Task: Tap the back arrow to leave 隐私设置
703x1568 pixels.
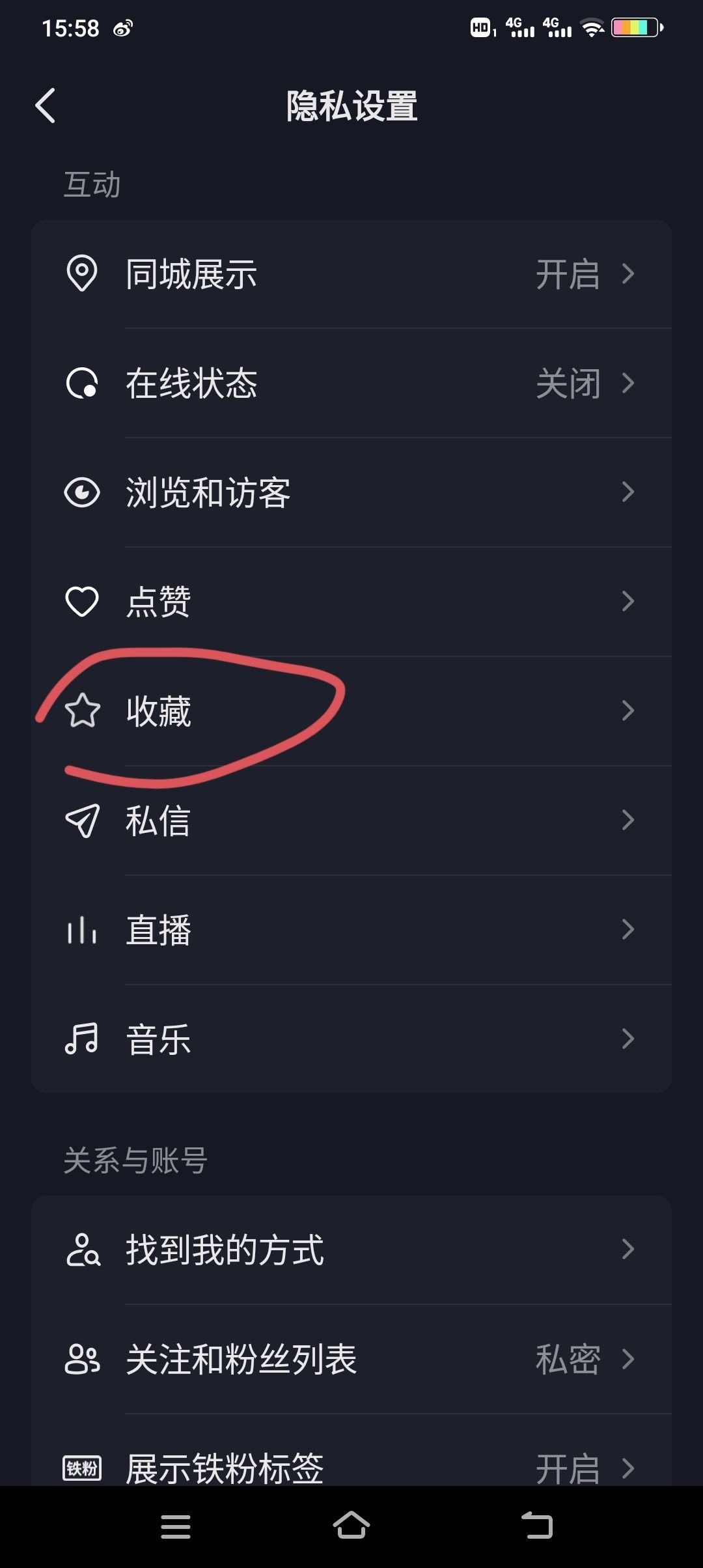Action: (46, 105)
